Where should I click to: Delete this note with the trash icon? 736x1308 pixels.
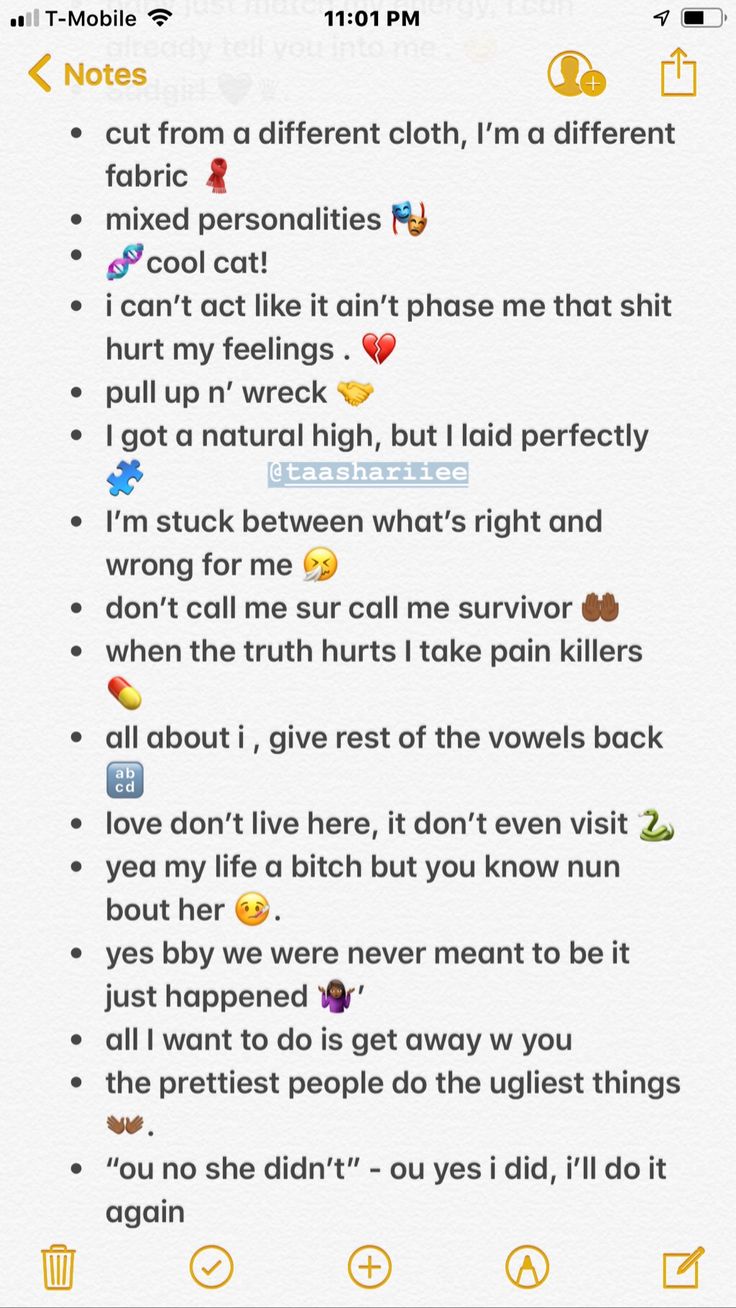click(x=58, y=1267)
